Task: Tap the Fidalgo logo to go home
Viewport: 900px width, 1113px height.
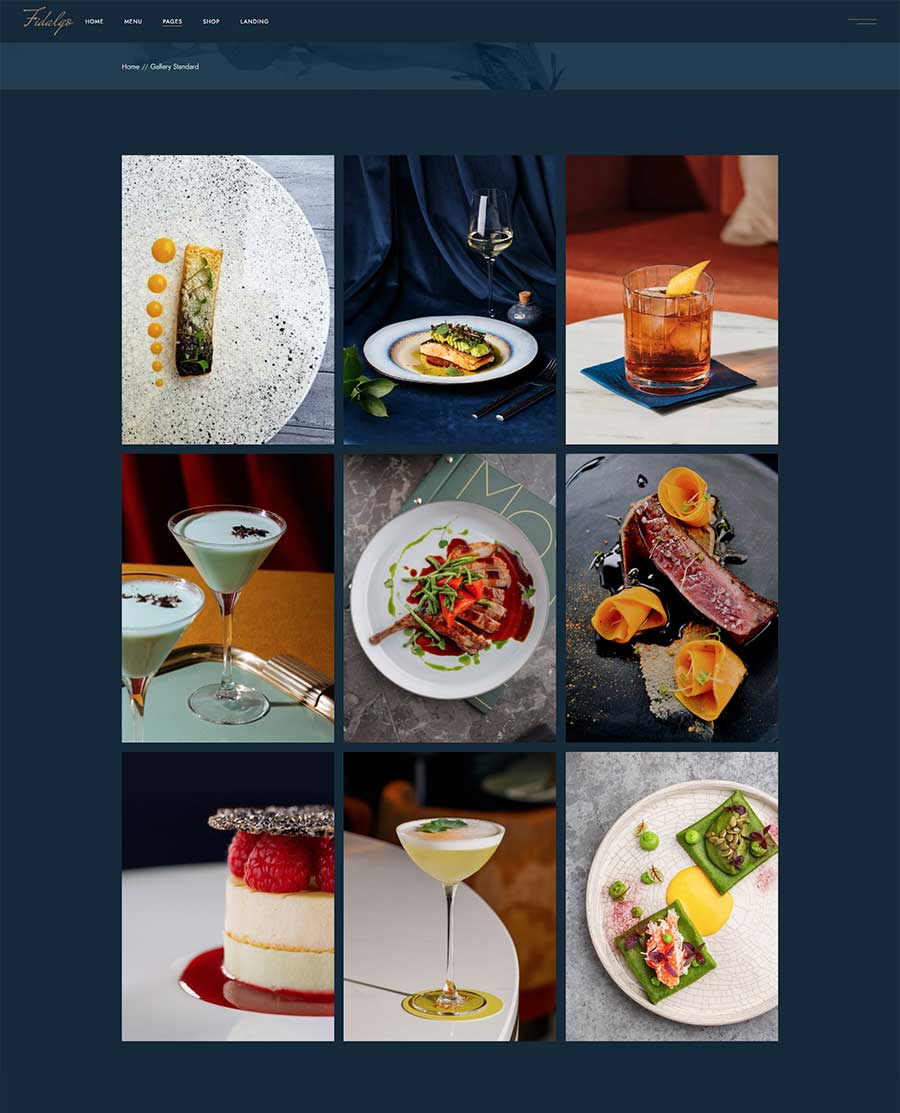Action: click(48, 20)
